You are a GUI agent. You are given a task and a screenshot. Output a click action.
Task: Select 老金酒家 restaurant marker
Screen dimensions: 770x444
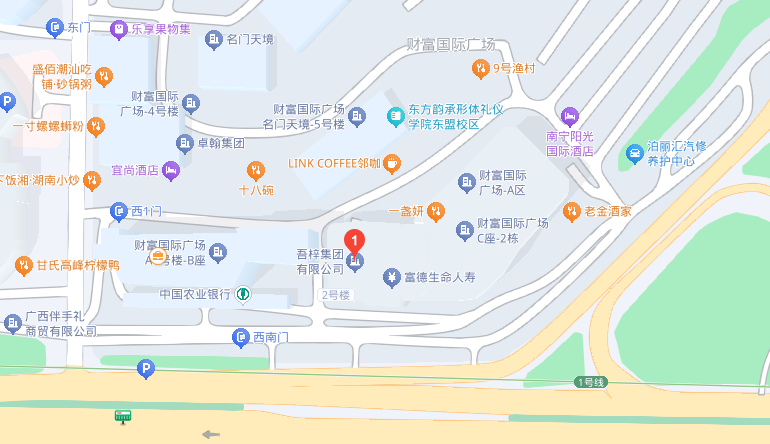[x=571, y=211]
